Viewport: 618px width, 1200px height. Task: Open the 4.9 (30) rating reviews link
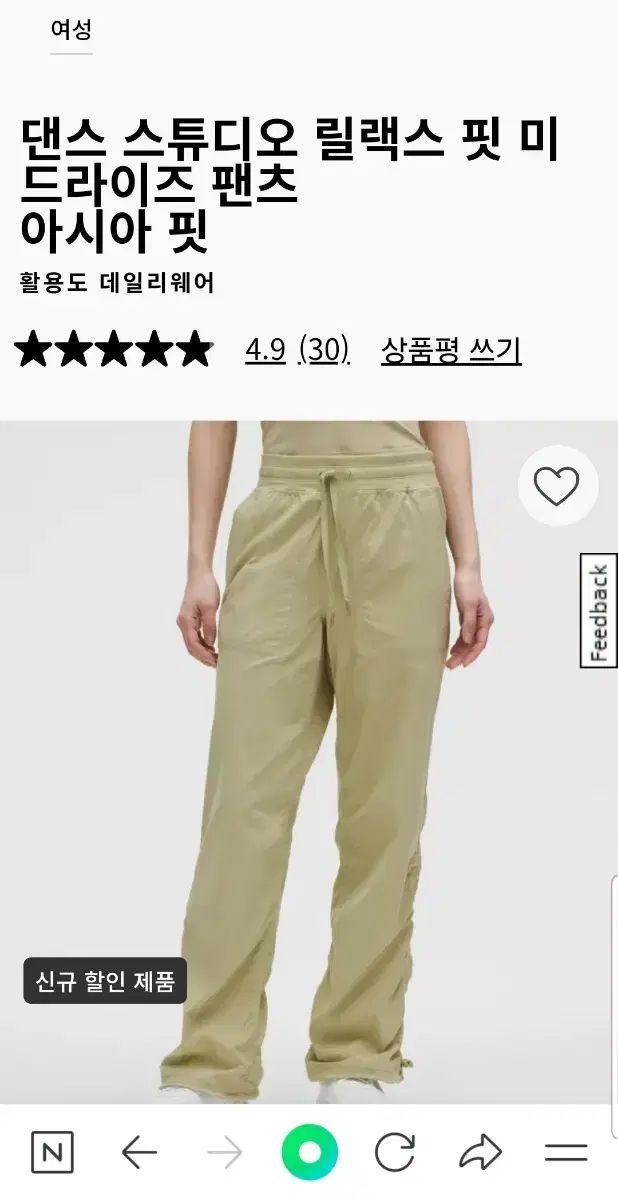click(x=297, y=350)
